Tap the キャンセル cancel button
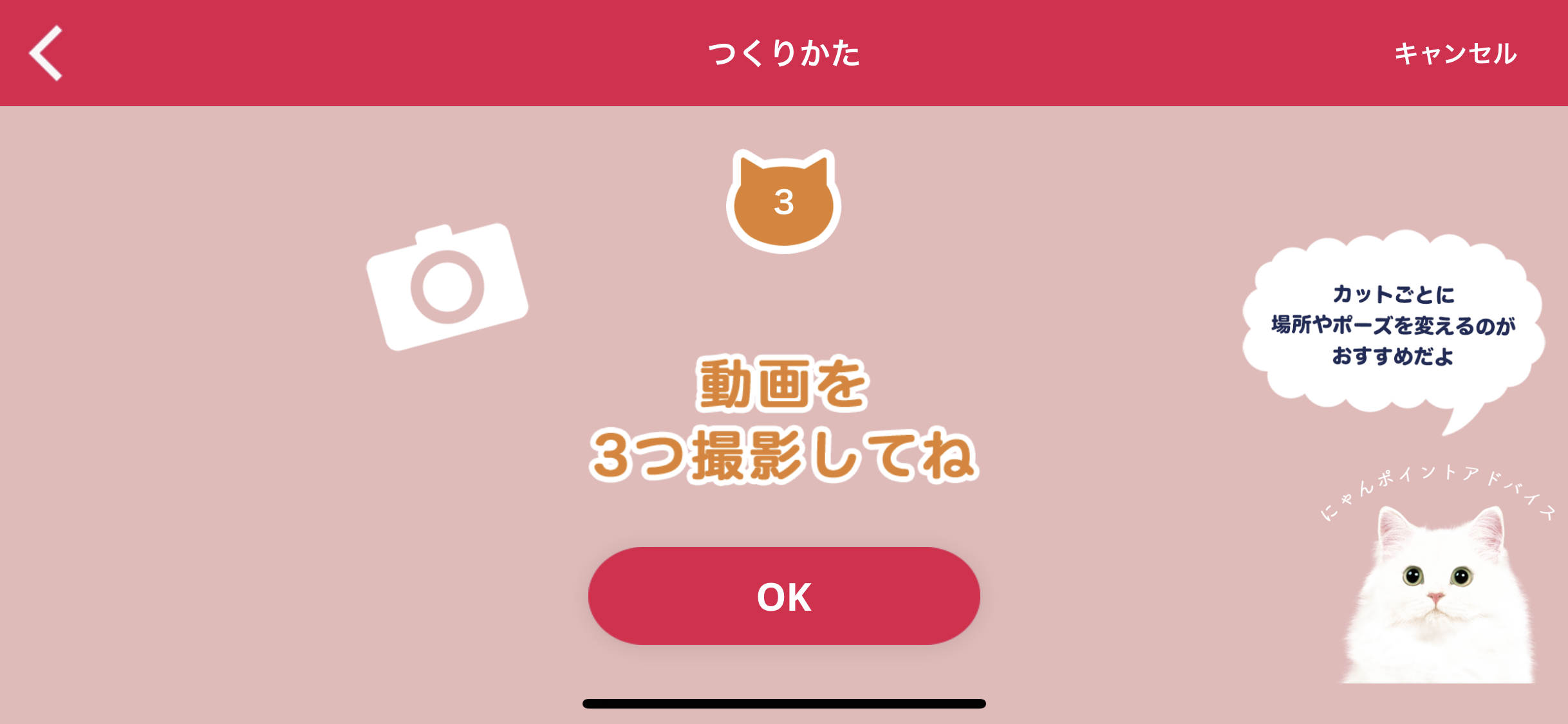Screen dimensions: 1568x724 point(1455,53)
